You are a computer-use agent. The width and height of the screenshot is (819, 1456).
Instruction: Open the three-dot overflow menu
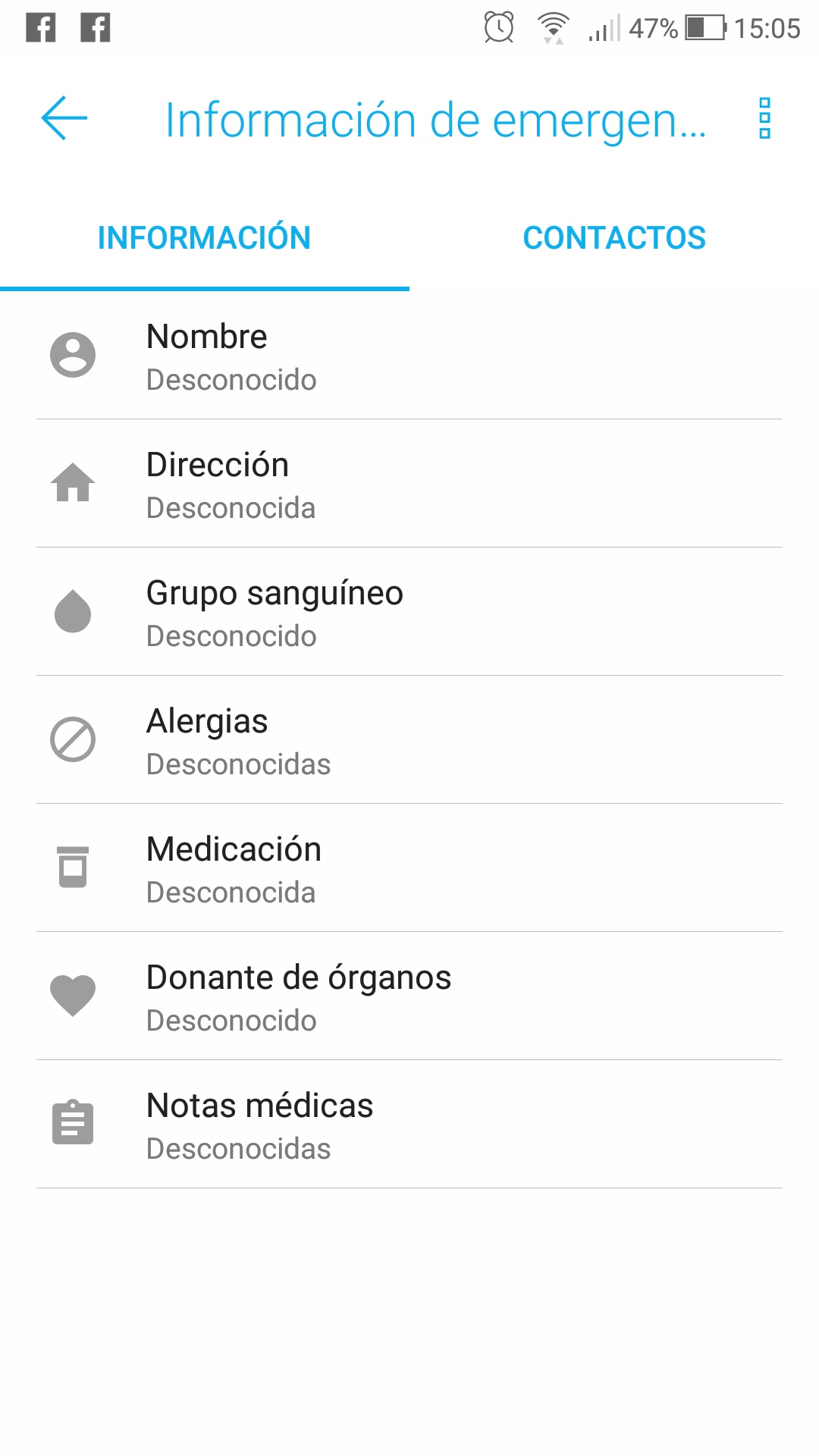click(x=764, y=118)
